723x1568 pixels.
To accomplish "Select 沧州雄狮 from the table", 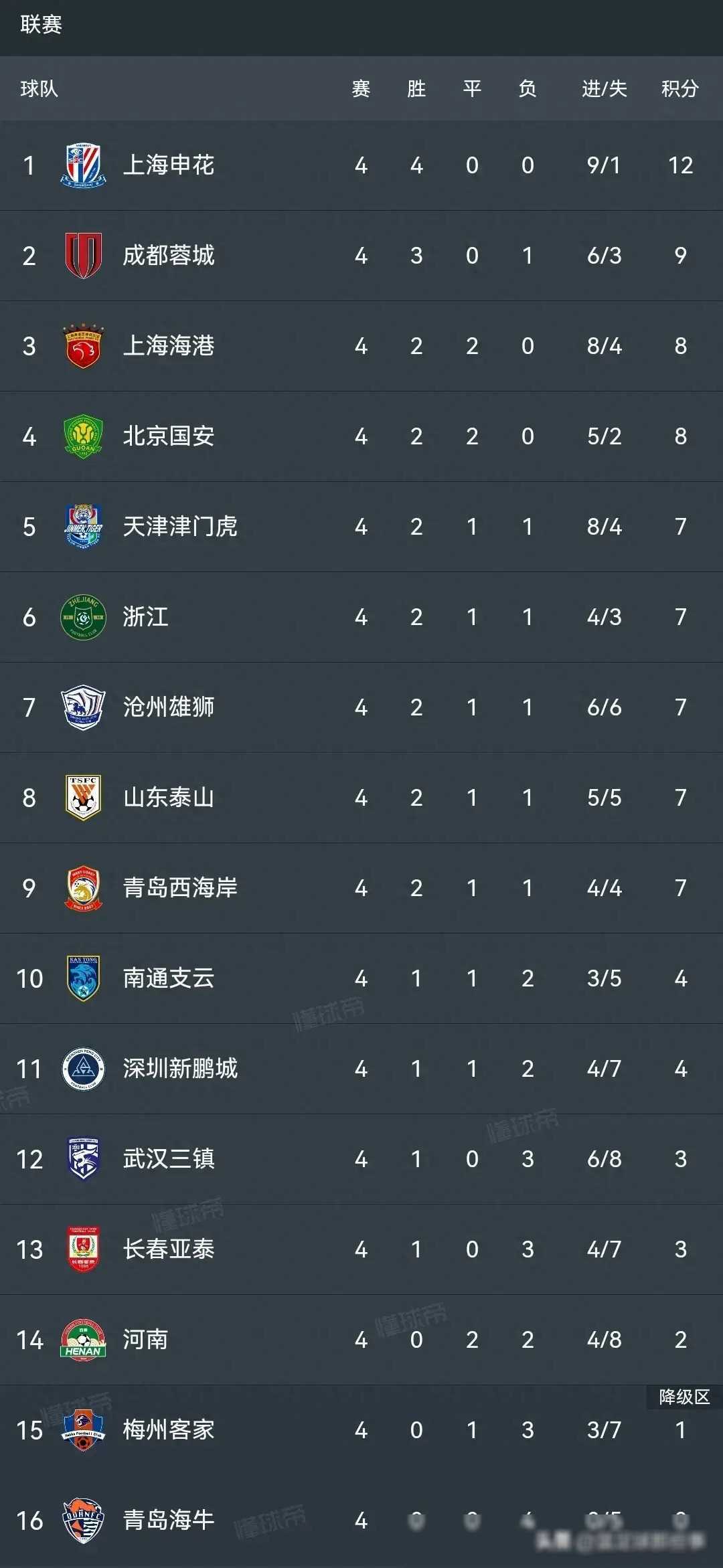I will pyautogui.click(x=169, y=707).
